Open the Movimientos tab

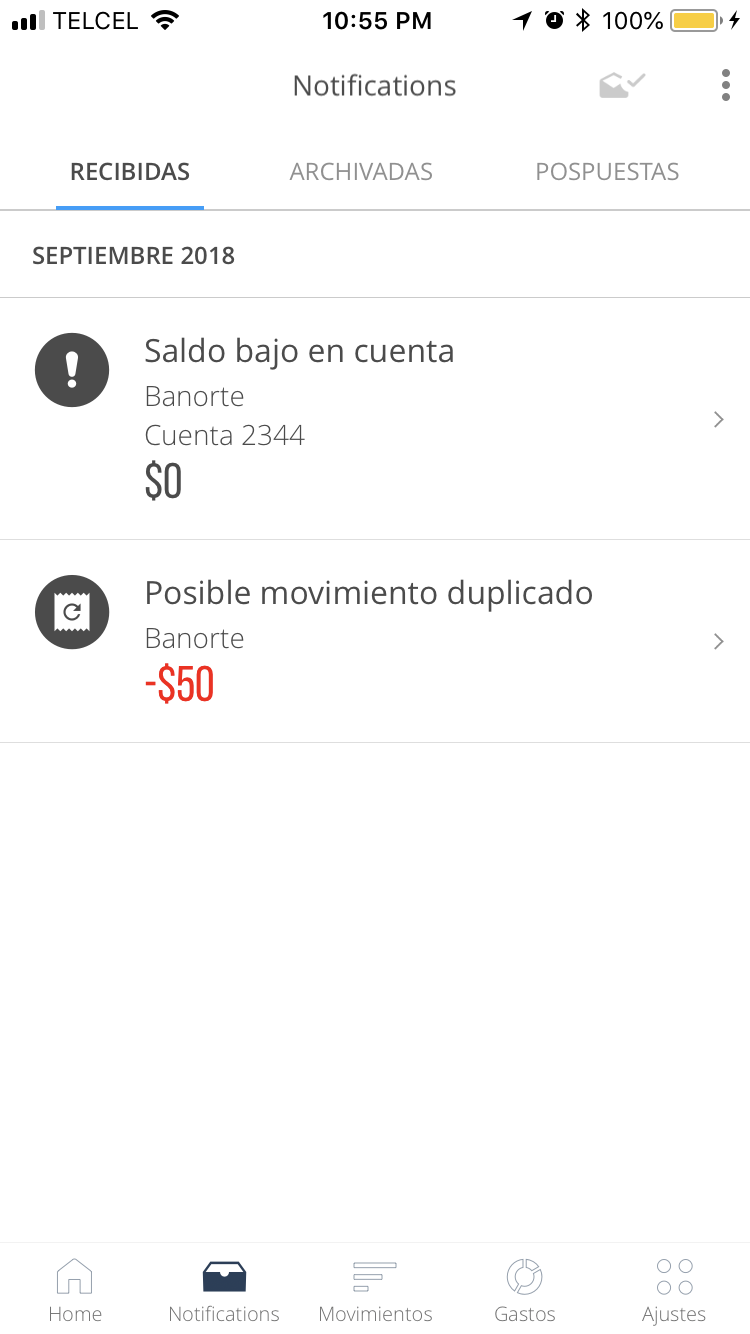tap(375, 1290)
